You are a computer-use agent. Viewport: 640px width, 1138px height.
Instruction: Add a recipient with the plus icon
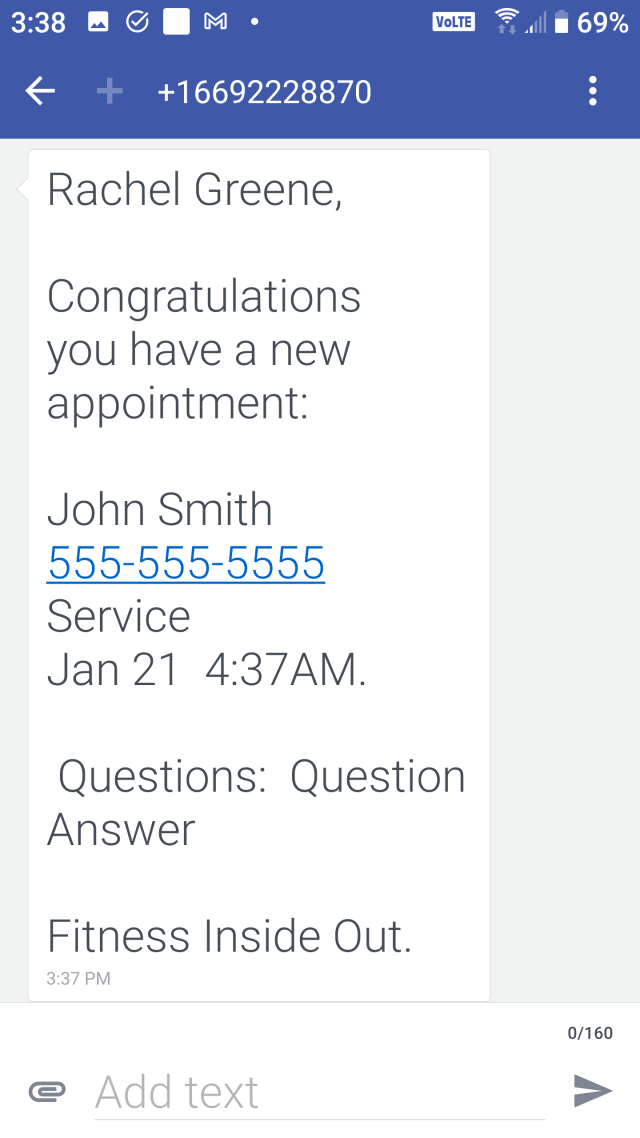pyautogui.click(x=110, y=91)
